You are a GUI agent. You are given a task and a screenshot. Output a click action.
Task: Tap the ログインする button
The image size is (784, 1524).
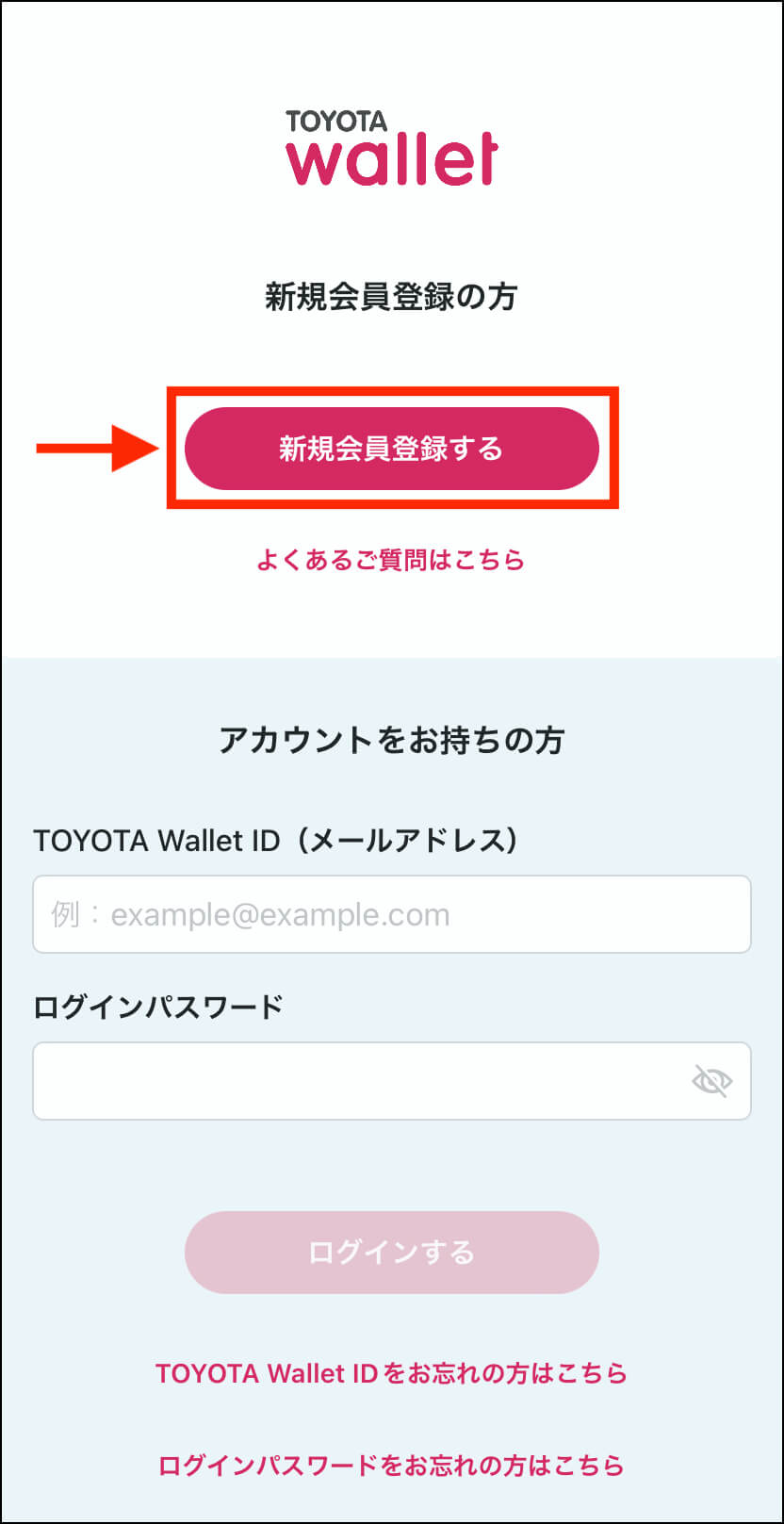(391, 1253)
